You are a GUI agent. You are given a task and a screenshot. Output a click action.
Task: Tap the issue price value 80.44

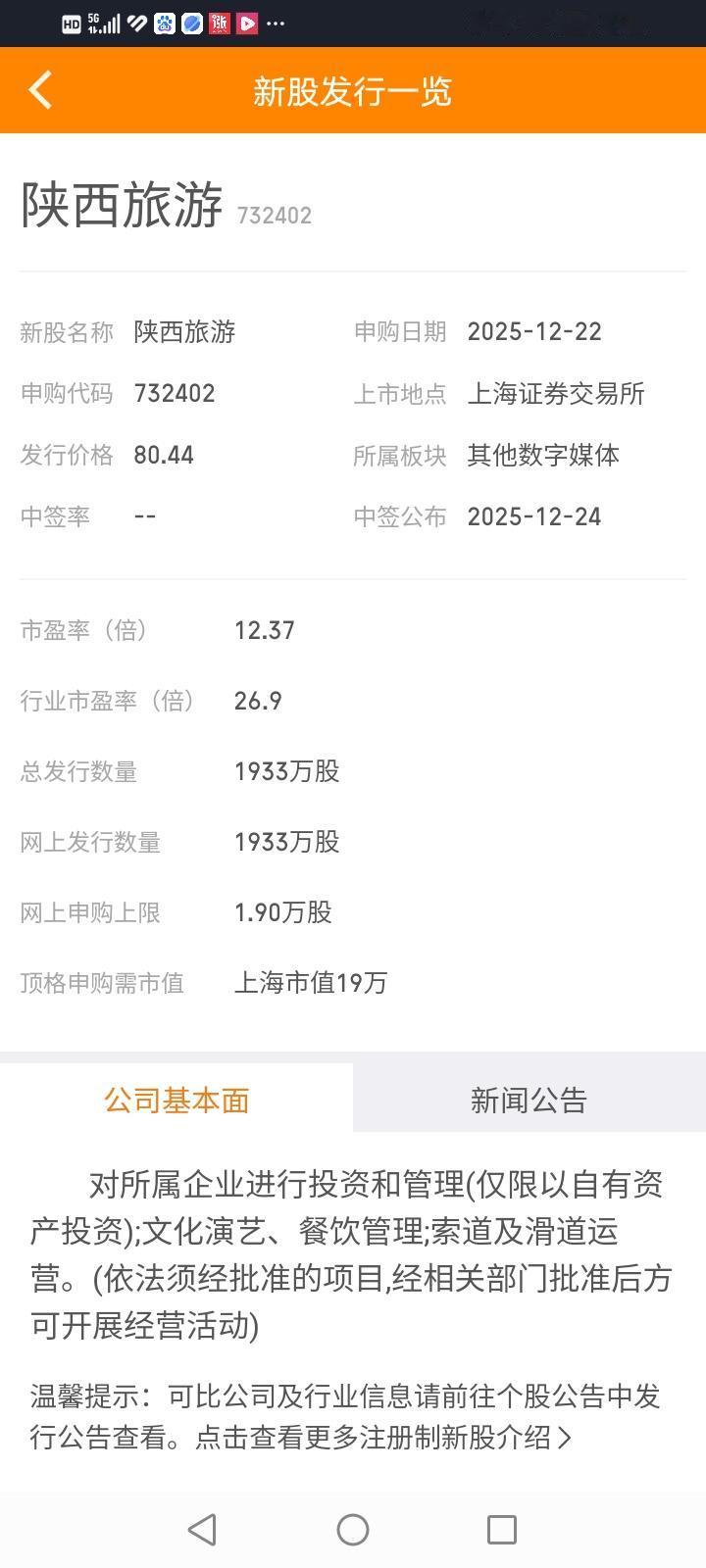coord(165,454)
